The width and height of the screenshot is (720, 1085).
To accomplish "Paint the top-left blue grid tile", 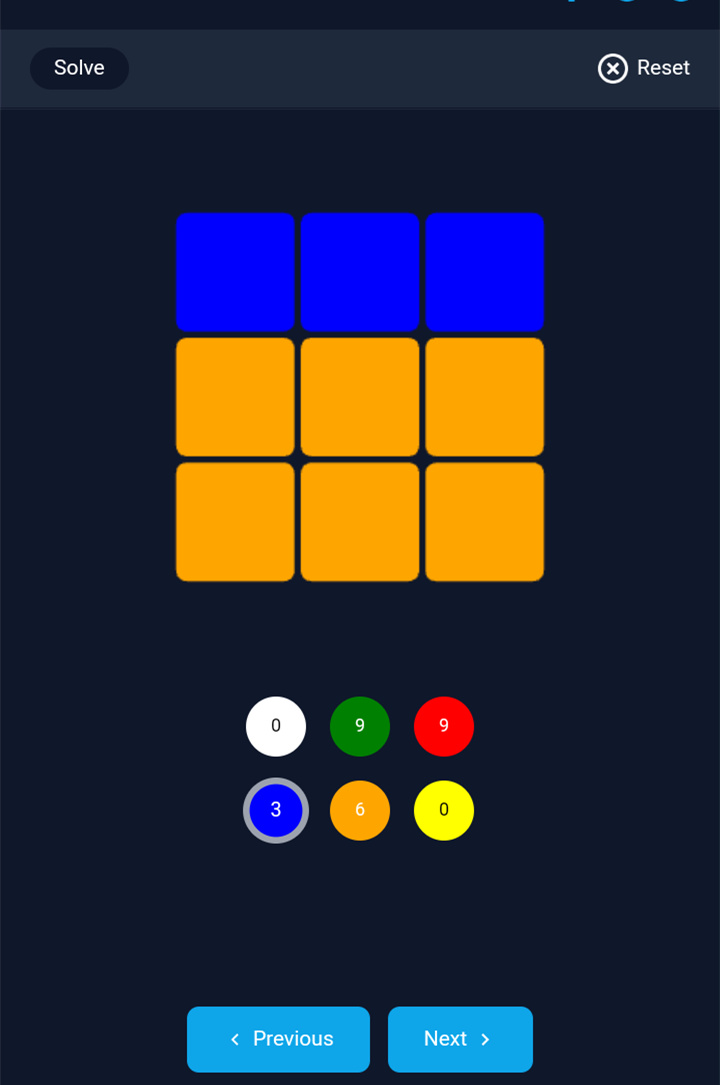I will tap(235, 271).
